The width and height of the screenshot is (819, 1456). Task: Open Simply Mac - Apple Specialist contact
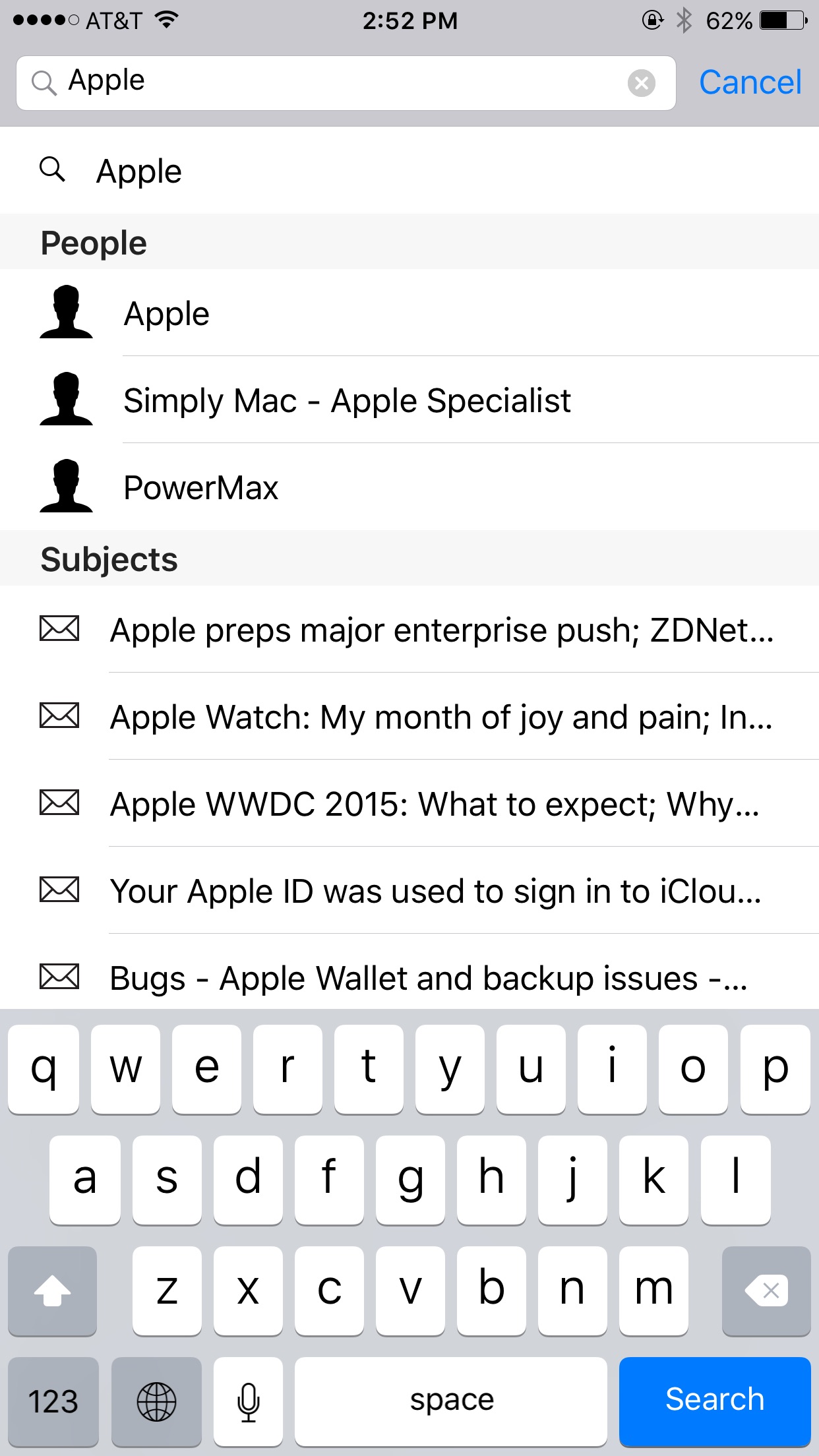click(x=409, y=400)
